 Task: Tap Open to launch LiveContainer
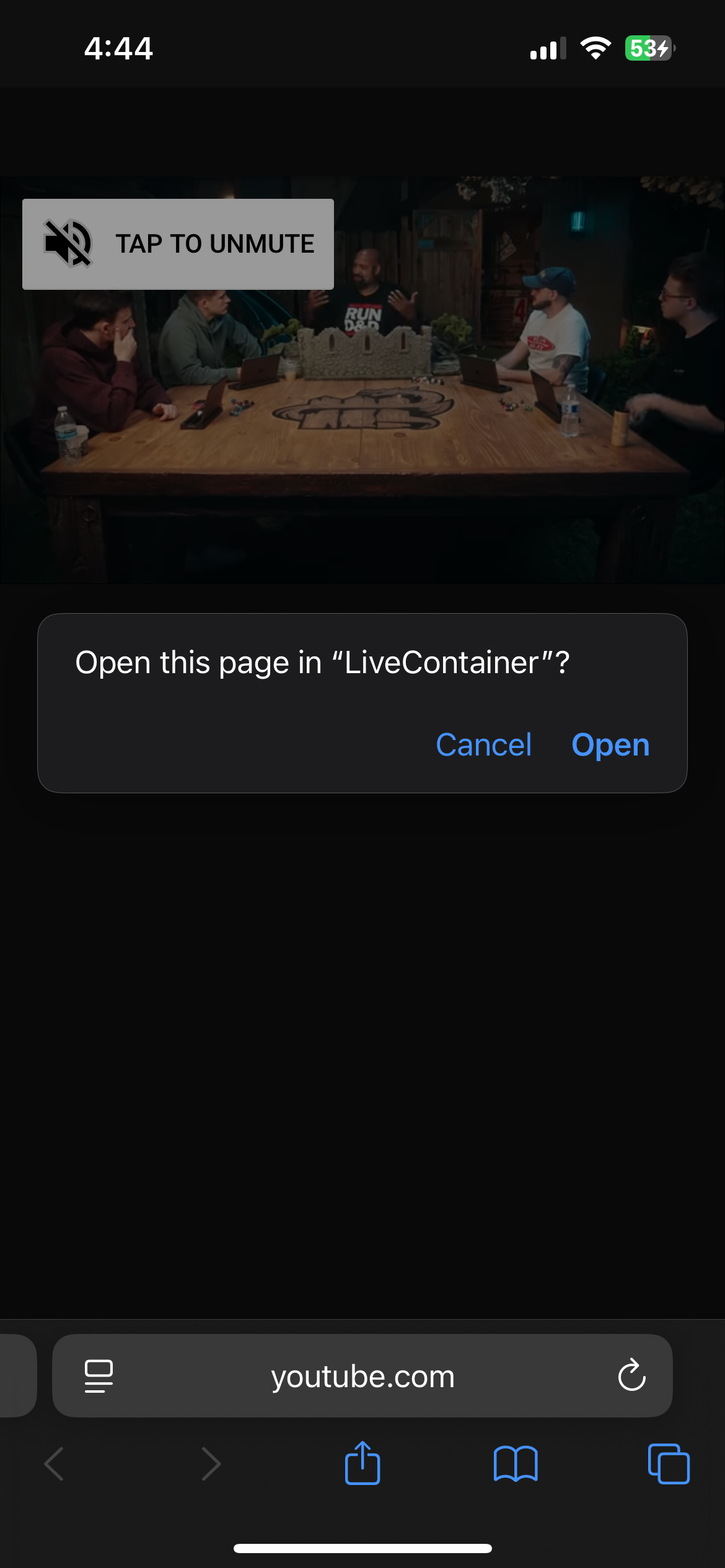(x=611, y=745)
